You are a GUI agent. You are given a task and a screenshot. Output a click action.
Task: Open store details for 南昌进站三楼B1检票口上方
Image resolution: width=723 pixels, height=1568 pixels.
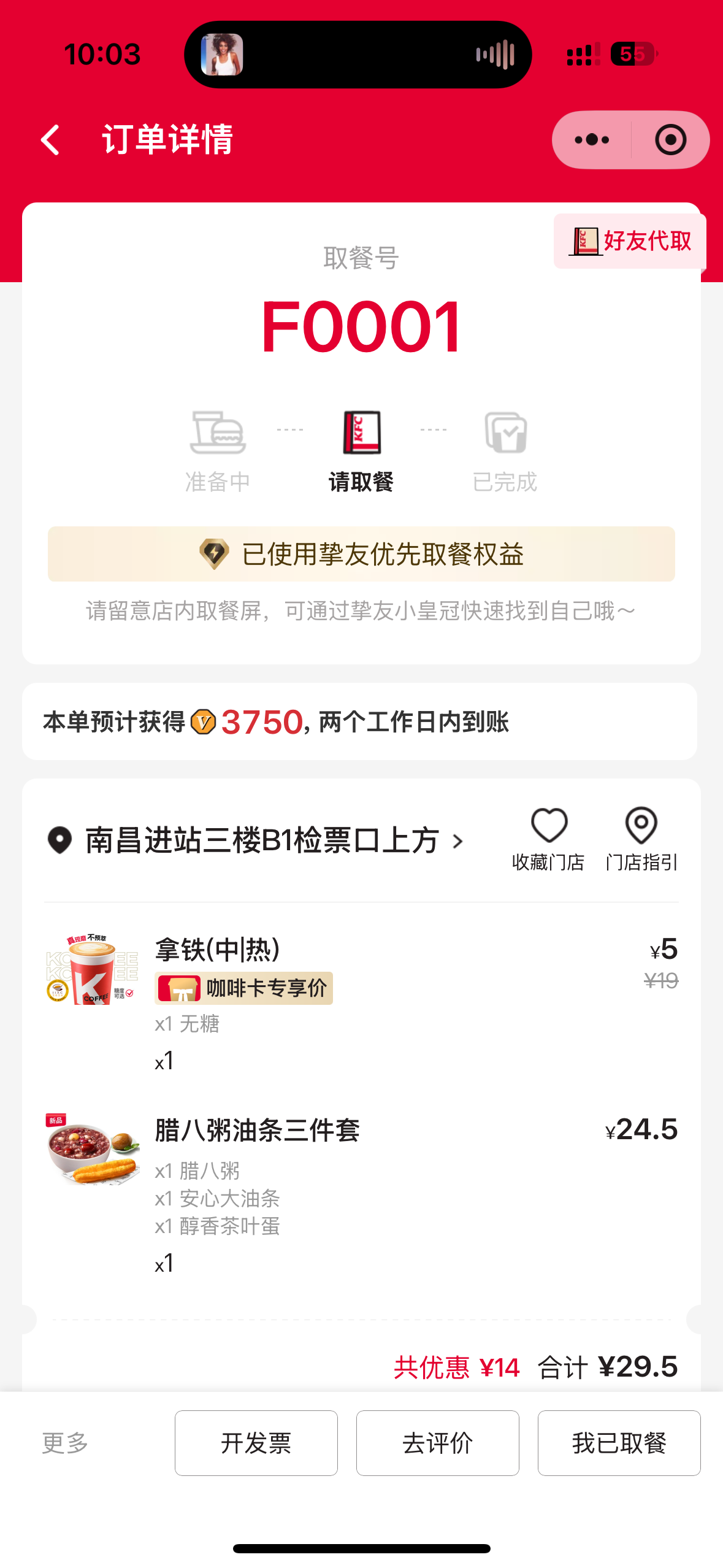264,840
